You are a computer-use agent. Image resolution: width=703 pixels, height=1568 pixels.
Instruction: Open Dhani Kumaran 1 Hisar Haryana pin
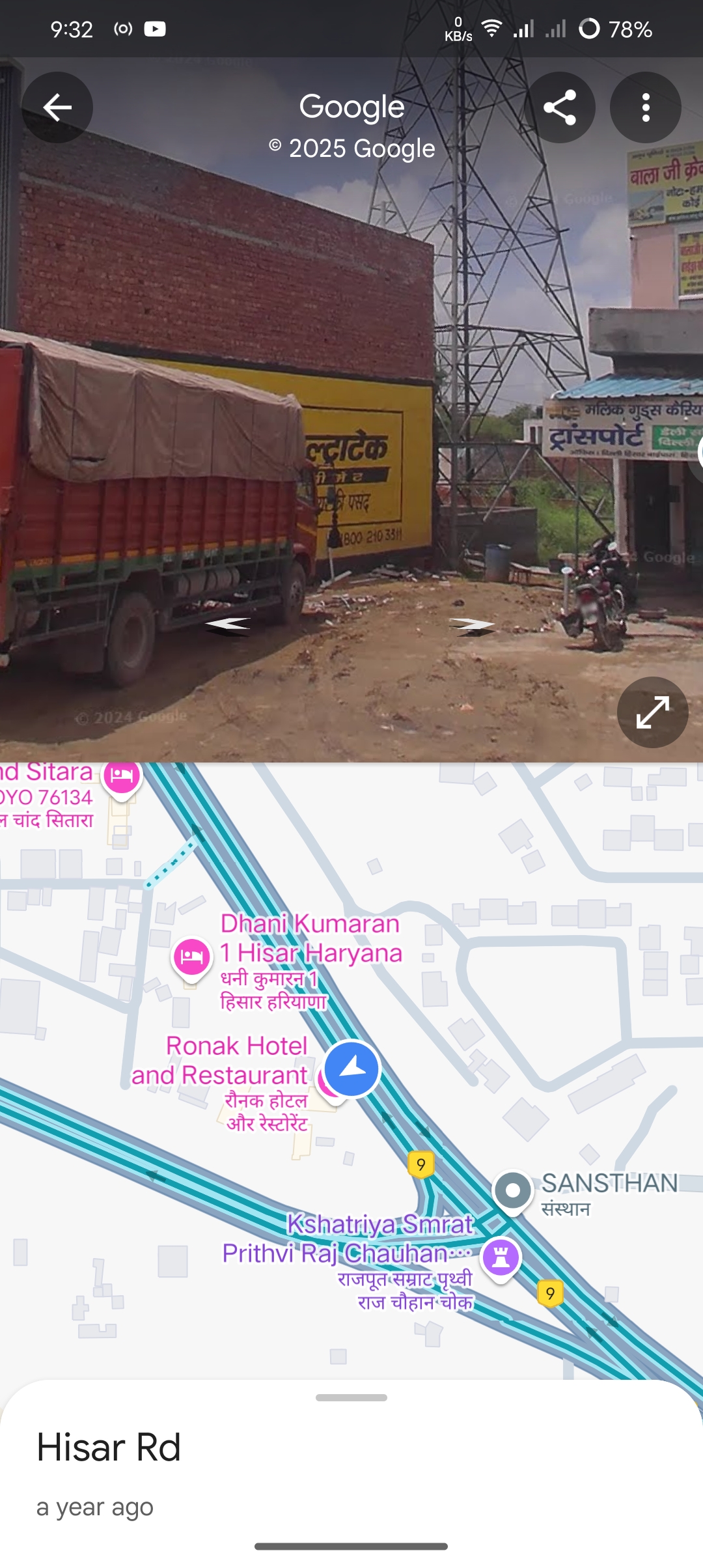pyautogui.click(x=191, y=958)
